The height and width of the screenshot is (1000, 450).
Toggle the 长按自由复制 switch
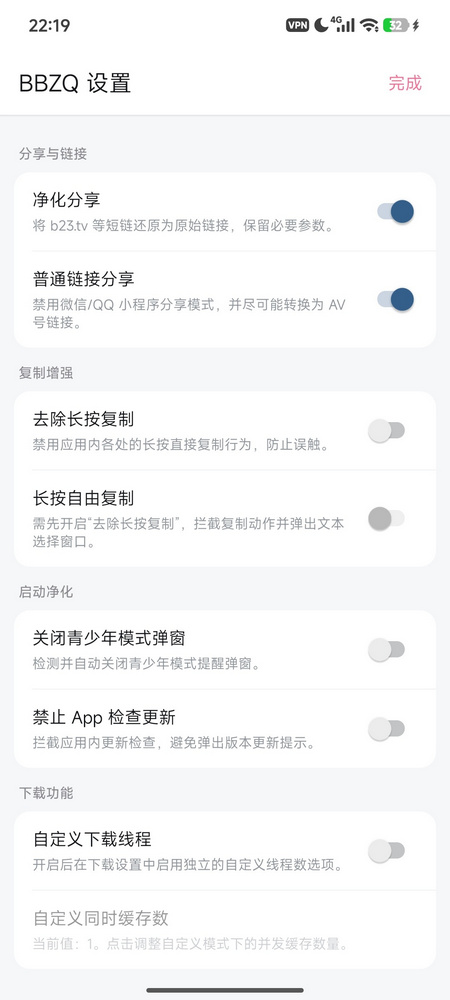(386, 518)
